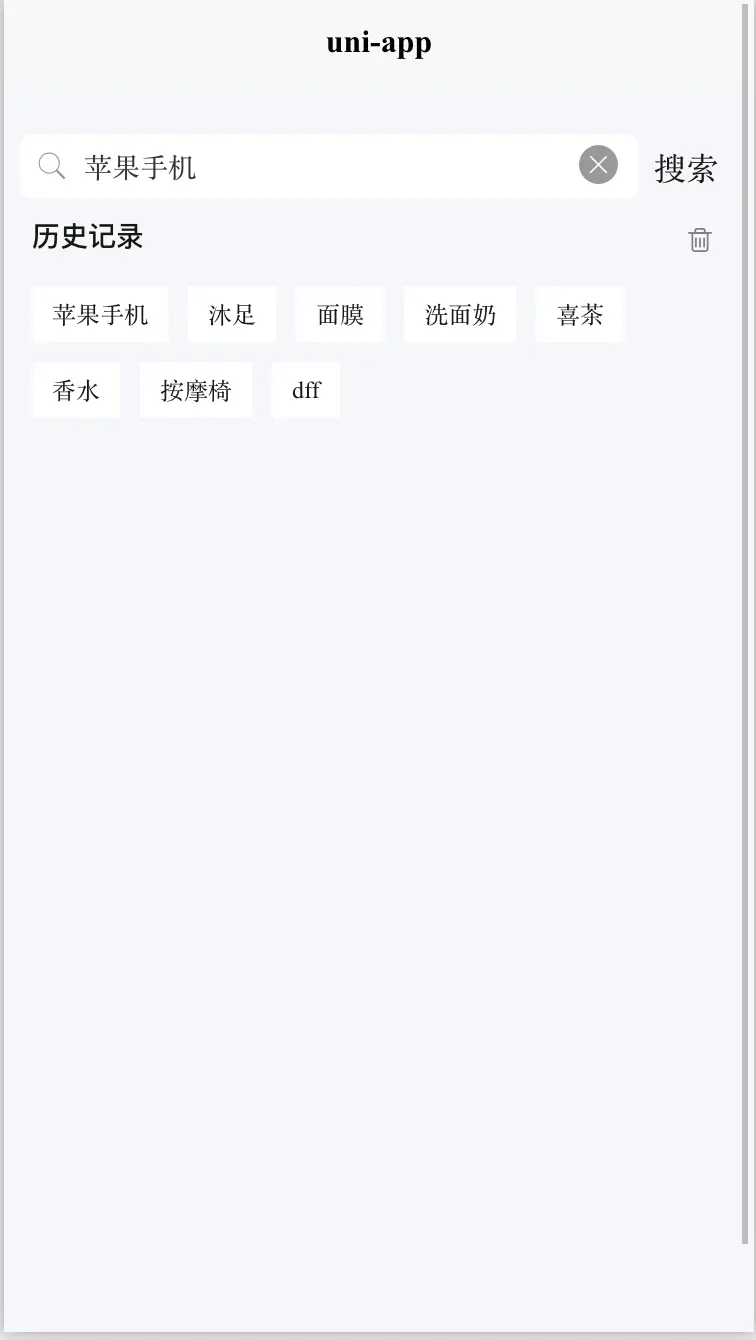Select the 香水 history chip
This screenshot has width=756, height=1340.
click(x=76, y=390)
